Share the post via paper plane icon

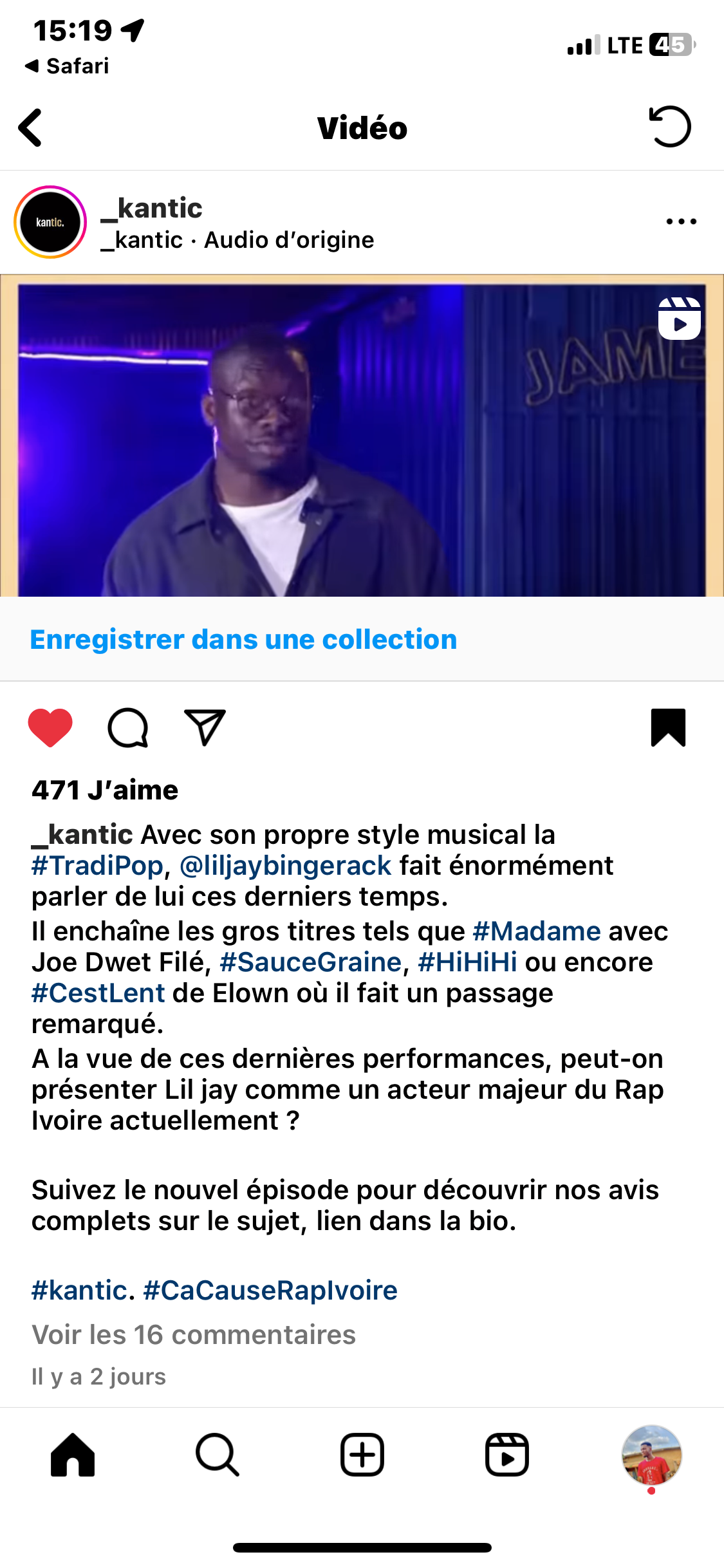tap(205, 727)
